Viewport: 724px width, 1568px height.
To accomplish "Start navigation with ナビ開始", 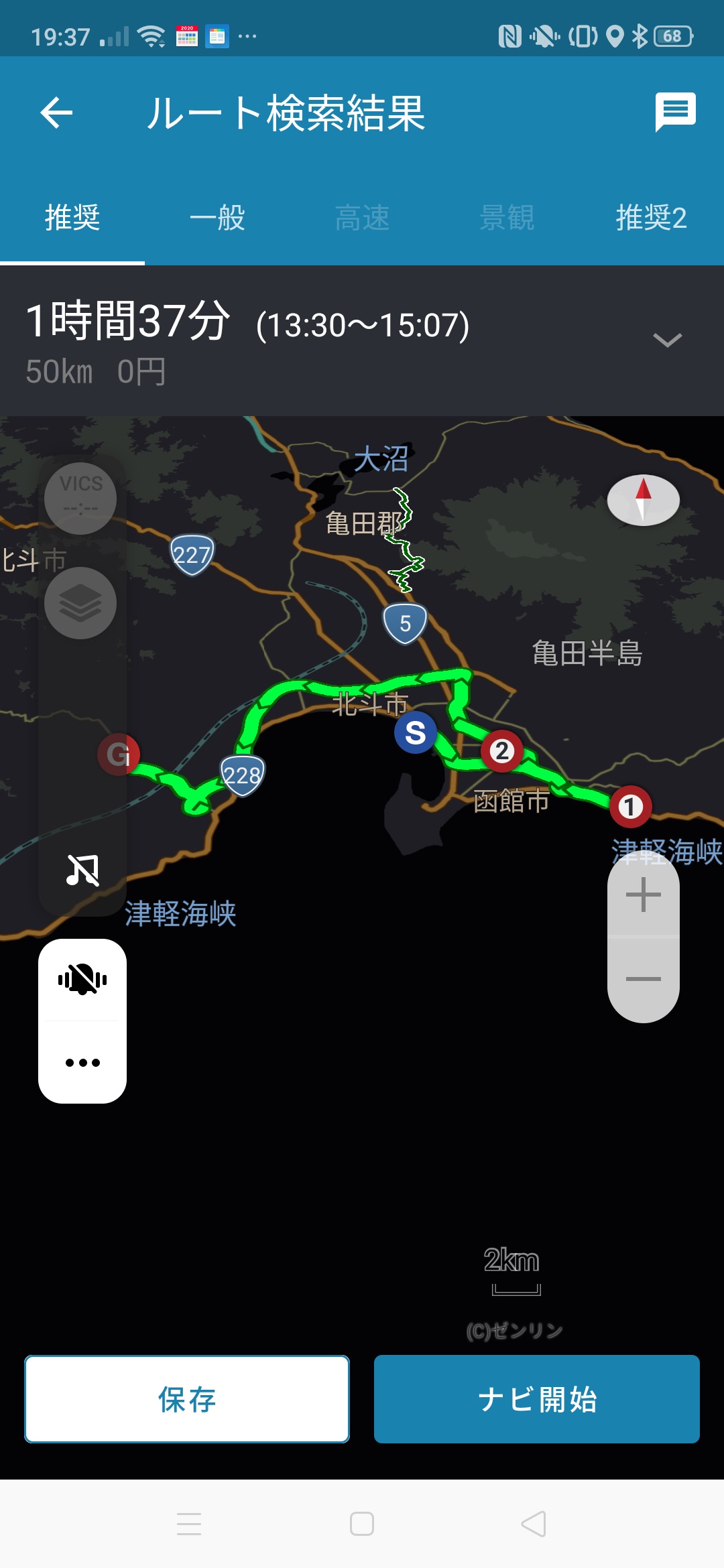I will [x=537, y=1399].
